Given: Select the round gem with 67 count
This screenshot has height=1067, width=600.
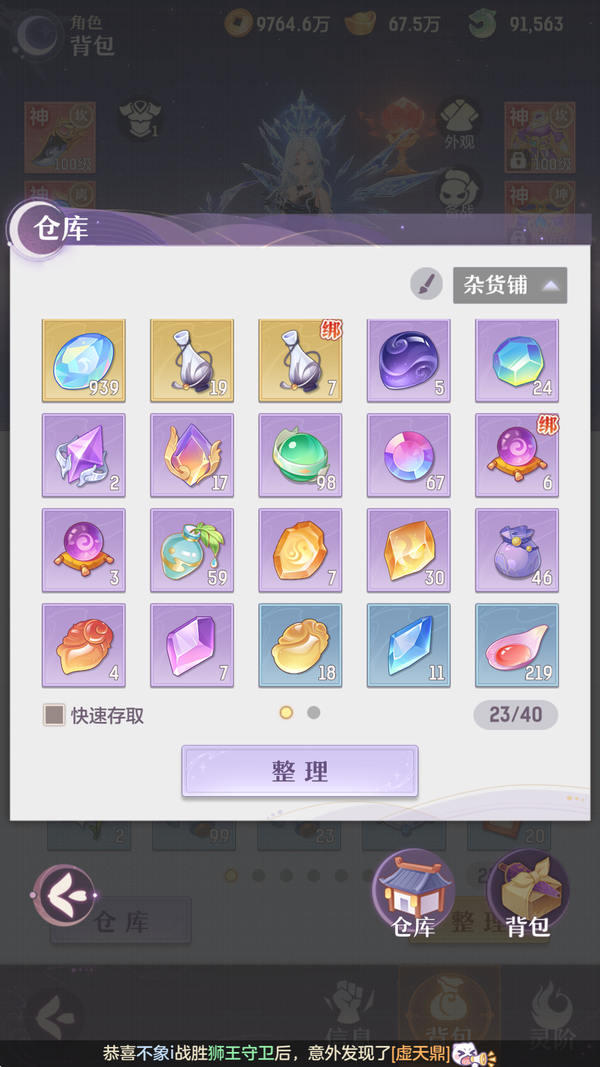Looking at the screenshot, I should point(408,455).
